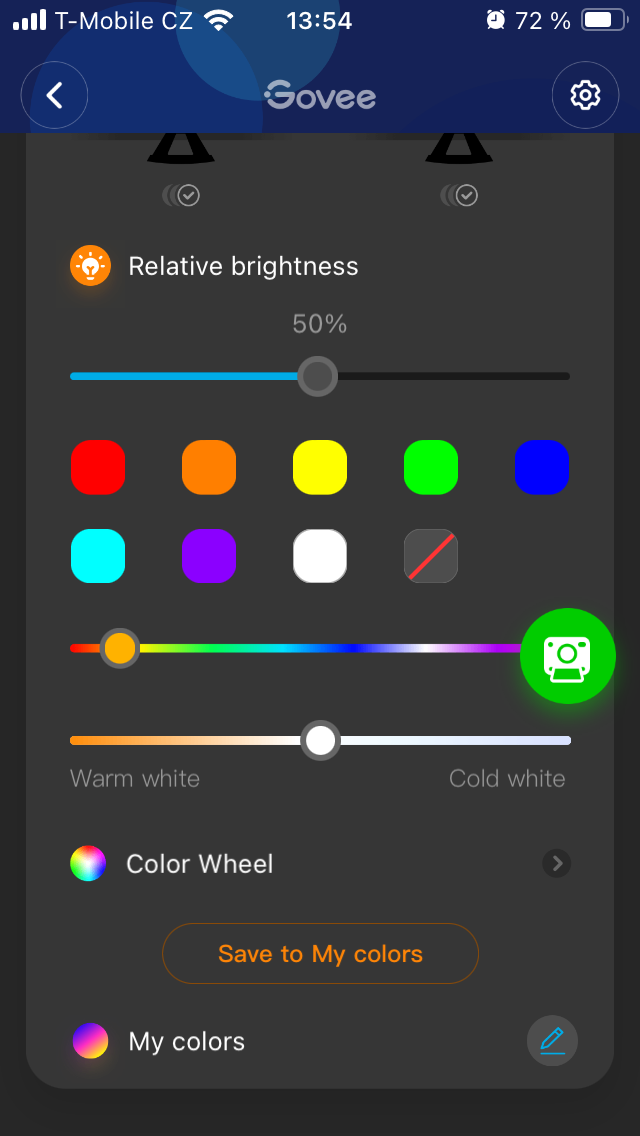Tap Save to My colors button

[320, 953]
